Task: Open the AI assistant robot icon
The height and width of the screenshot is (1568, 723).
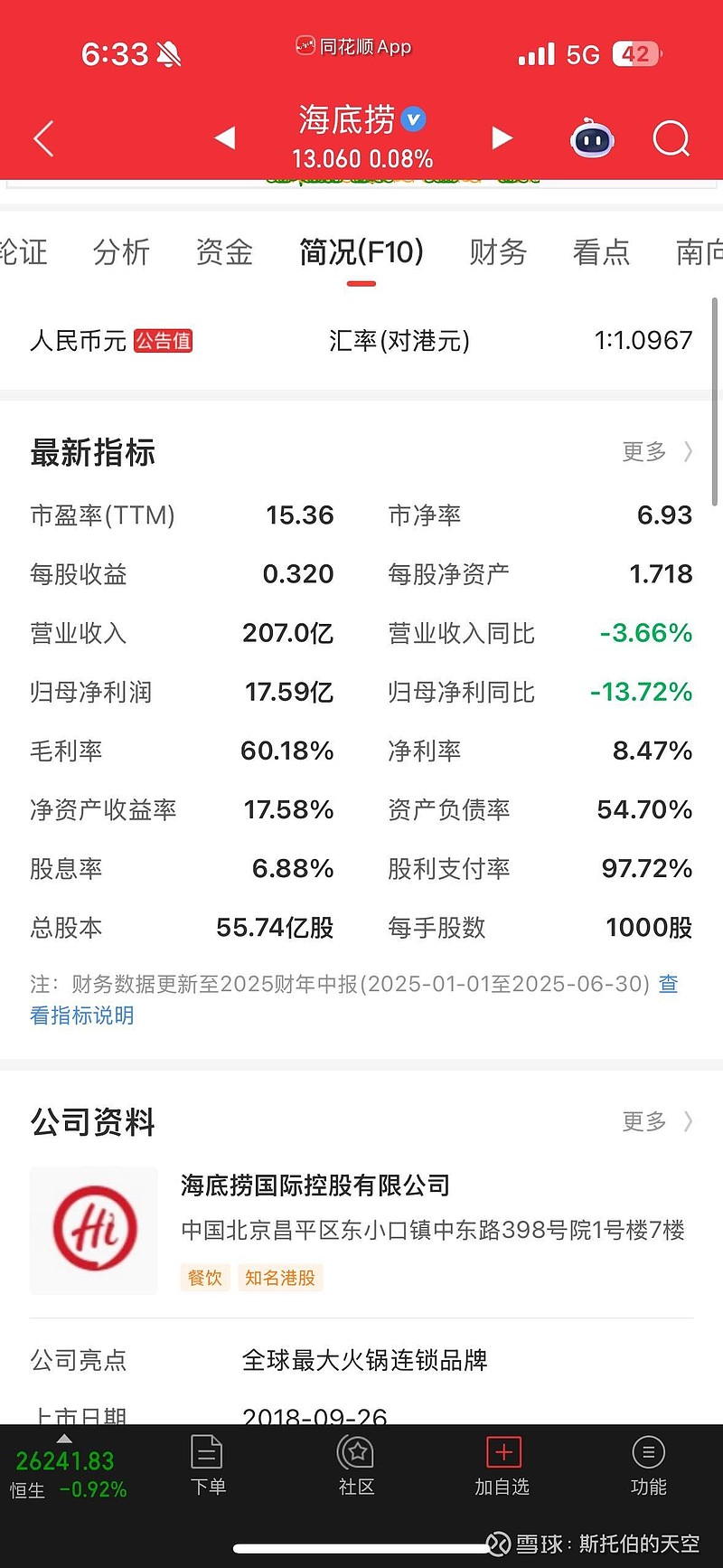Action: click(x=592, y=137)
